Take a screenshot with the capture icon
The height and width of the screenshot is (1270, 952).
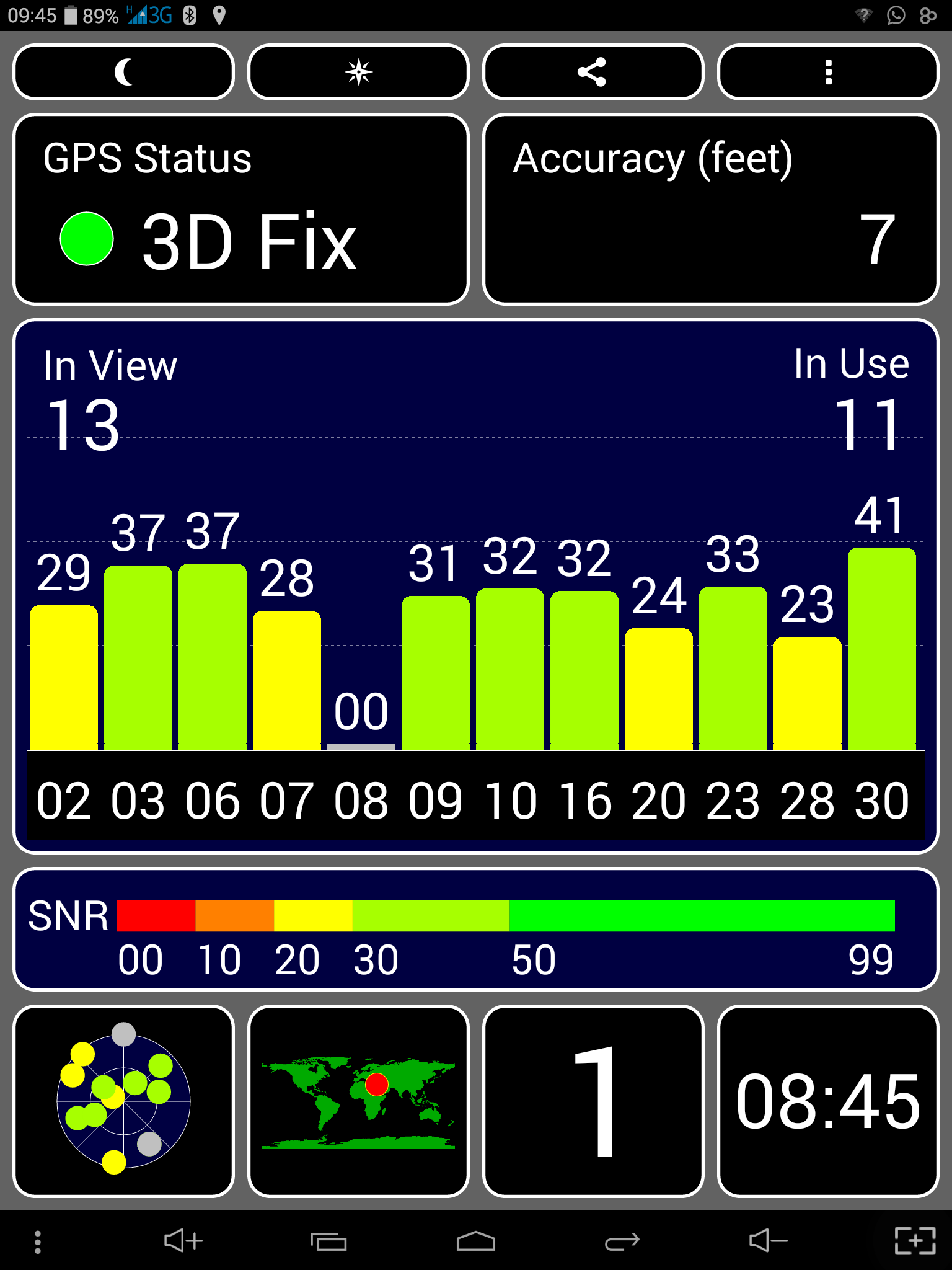[x=915, y=1241]
